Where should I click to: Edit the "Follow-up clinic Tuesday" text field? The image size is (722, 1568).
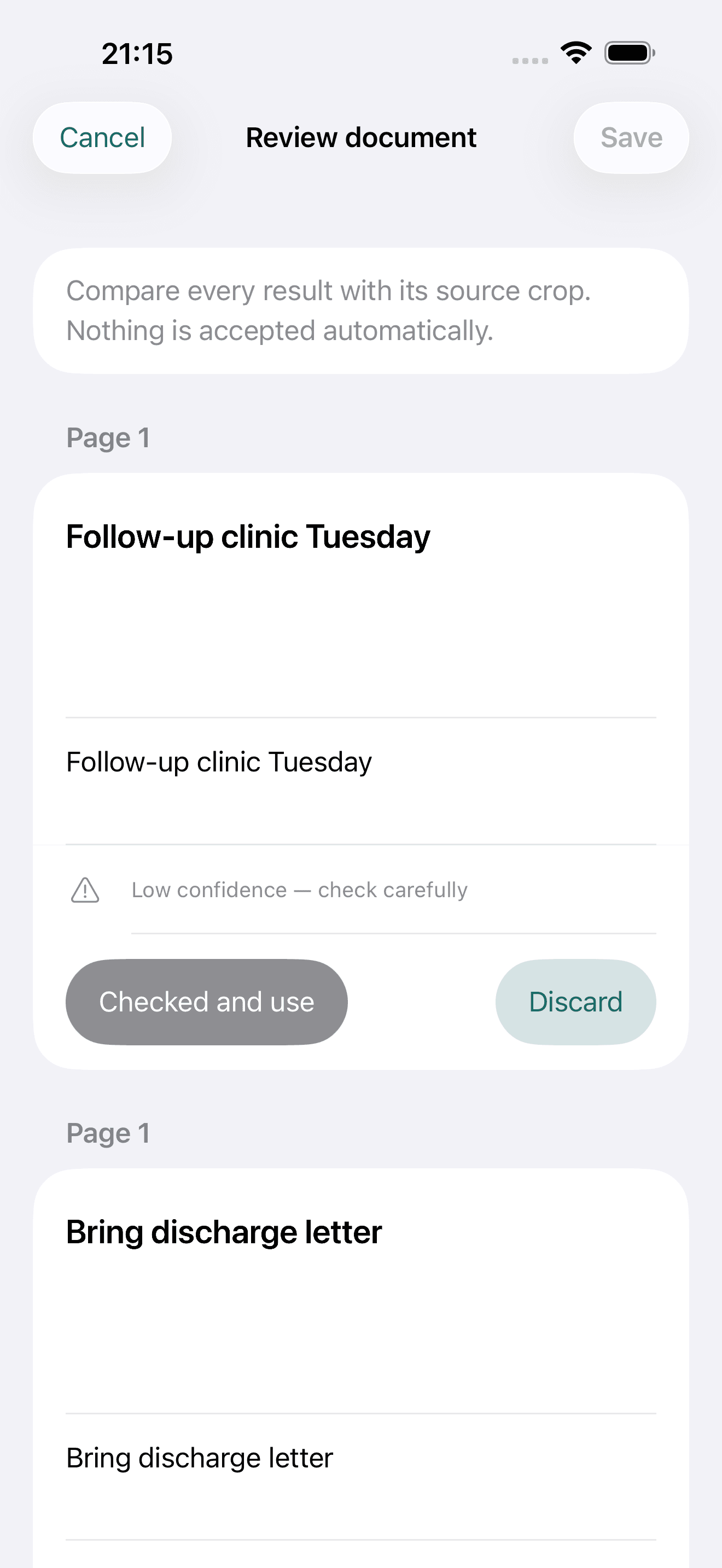360,781
